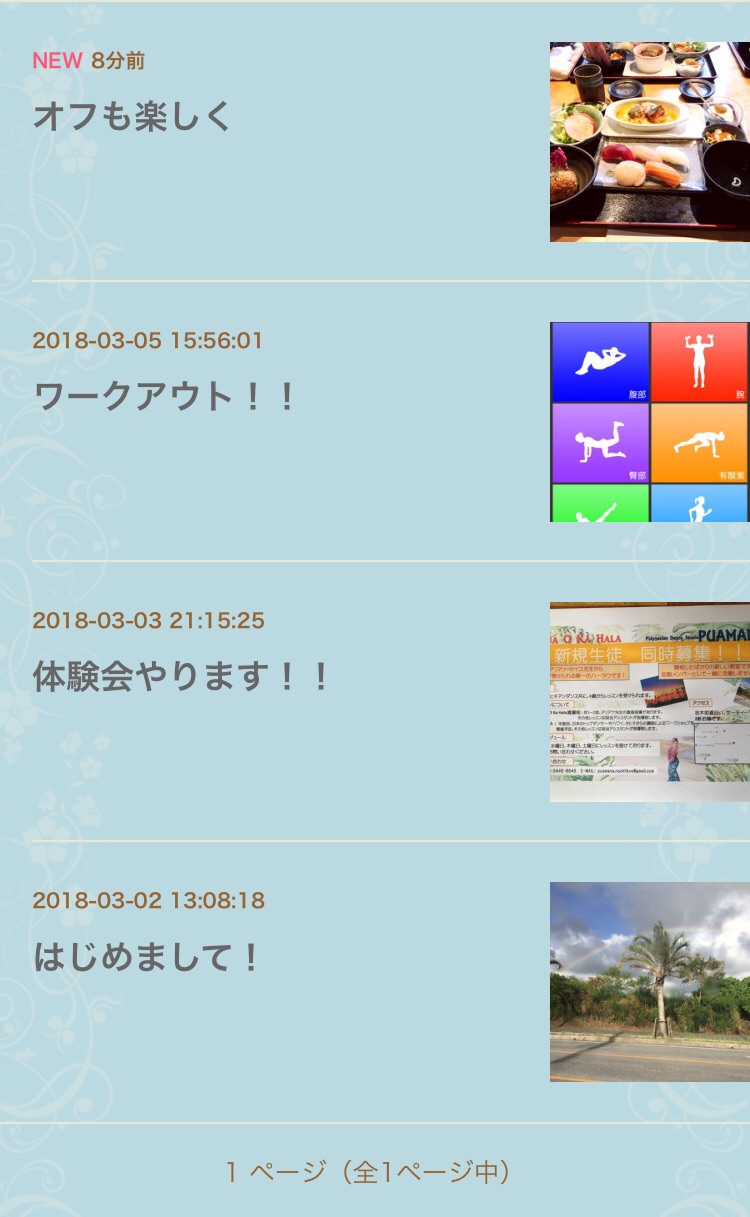The height and width of the screenshot is (1217, 750).
Task: Tap the food tray photo thumbnail
Action: tap(650, 142)
